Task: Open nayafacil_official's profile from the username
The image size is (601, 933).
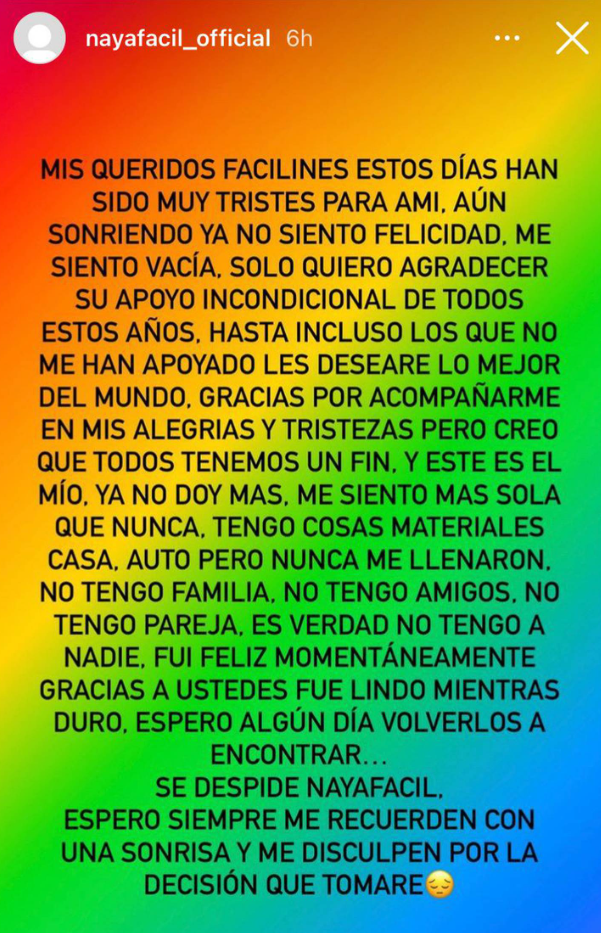Action: [178, 39]
